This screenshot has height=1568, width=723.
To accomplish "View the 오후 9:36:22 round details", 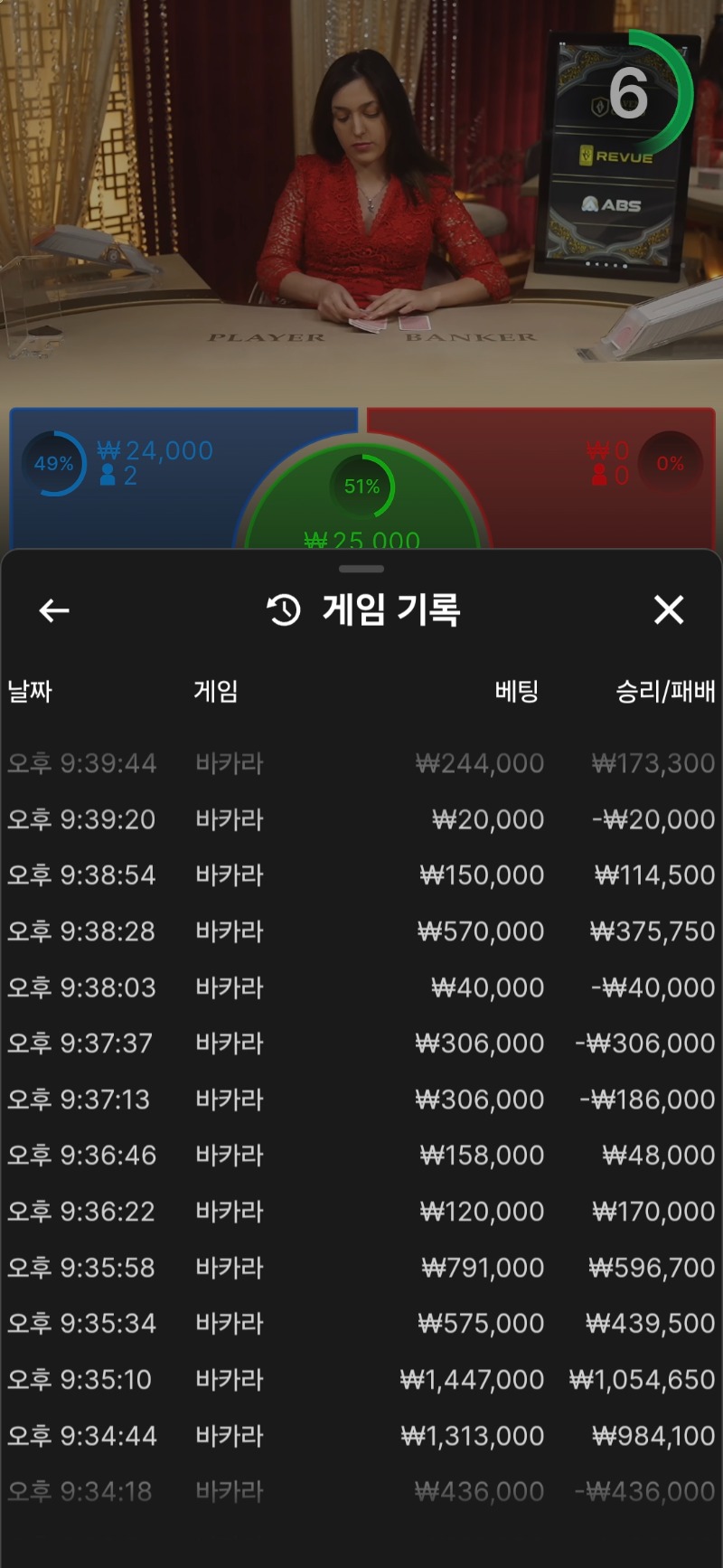I will tap(361, 1213).
